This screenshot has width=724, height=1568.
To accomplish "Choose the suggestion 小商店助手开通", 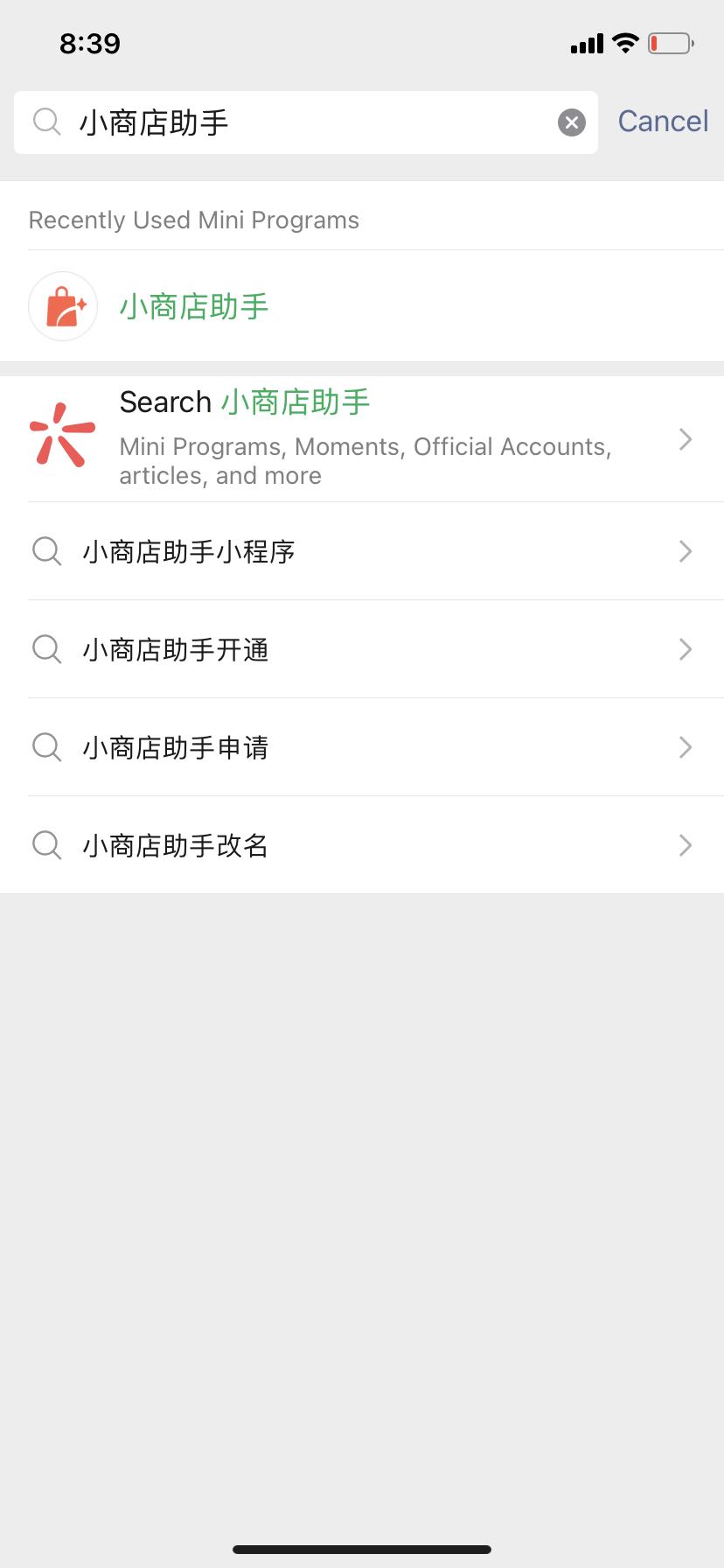I will (x=362, y=649).
